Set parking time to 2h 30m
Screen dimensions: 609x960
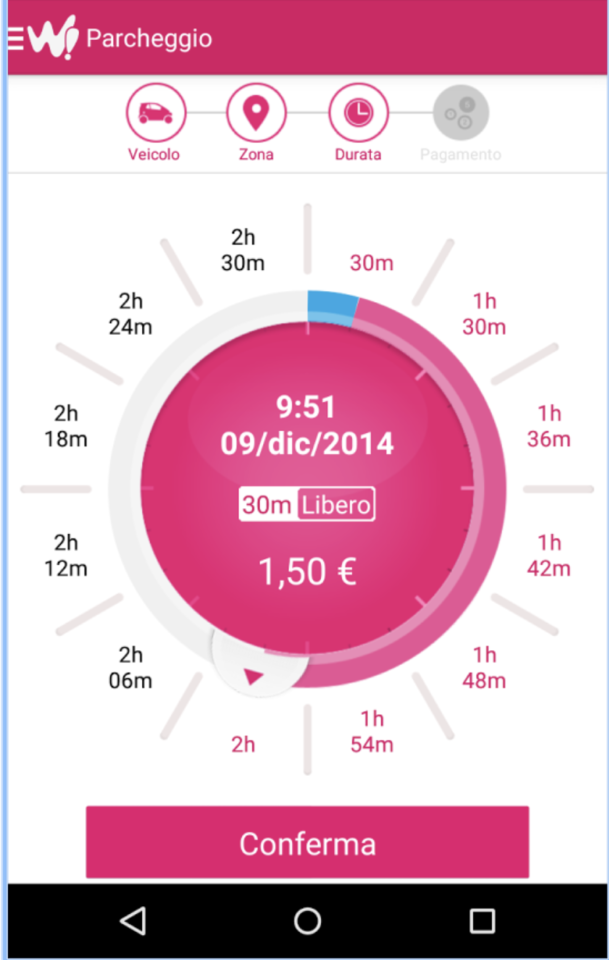tap(243, 250)
